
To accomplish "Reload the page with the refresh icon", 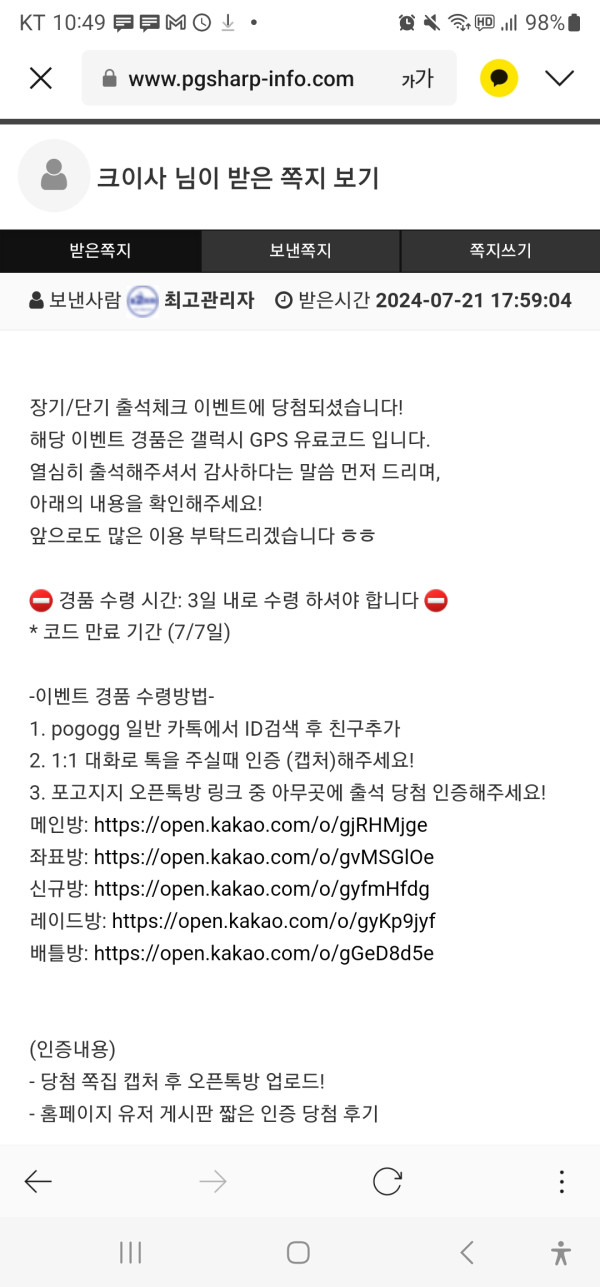I will [387, 1181].
